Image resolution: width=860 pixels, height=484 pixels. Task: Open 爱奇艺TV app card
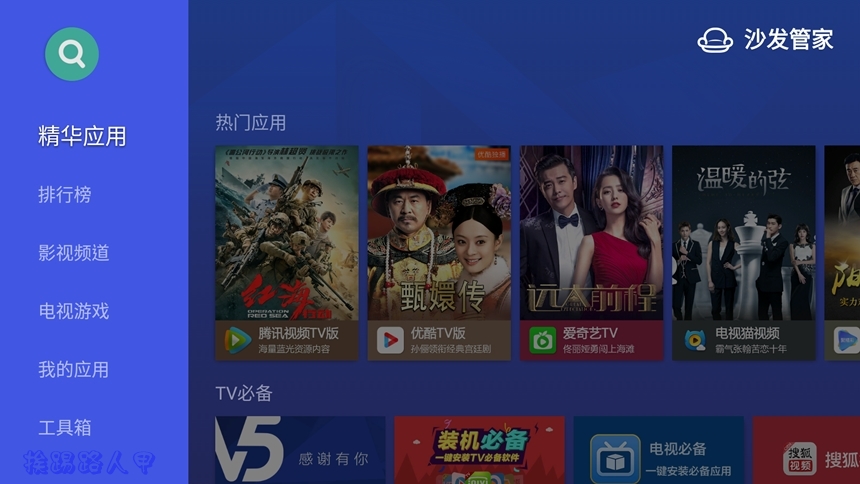tap(591, 253)
